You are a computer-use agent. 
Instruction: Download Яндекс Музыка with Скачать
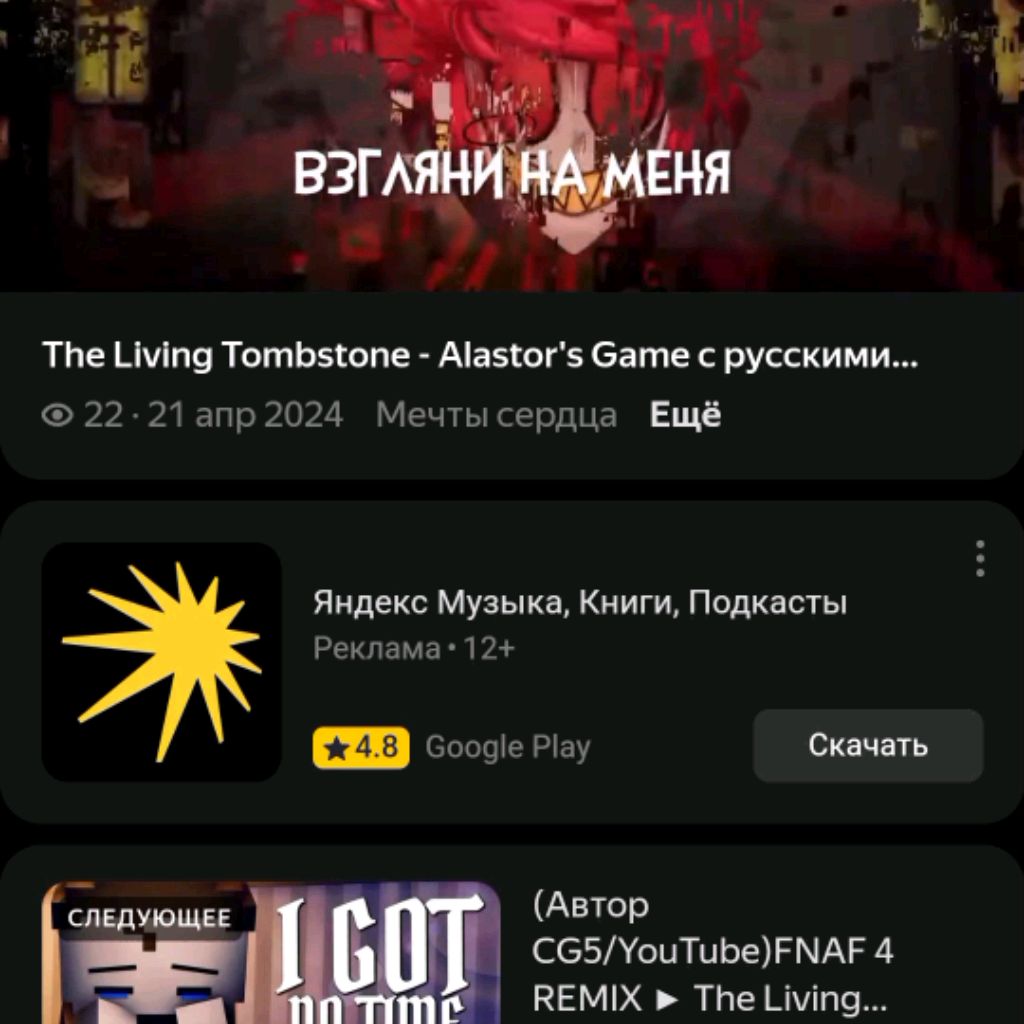coord(867,746)
